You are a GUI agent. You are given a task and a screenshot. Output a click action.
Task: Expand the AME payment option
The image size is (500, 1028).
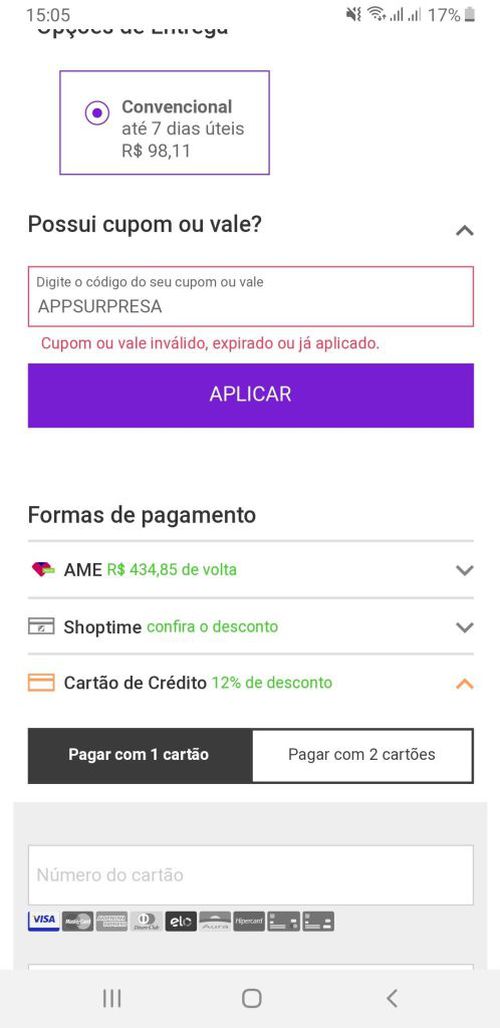(250, 570)
